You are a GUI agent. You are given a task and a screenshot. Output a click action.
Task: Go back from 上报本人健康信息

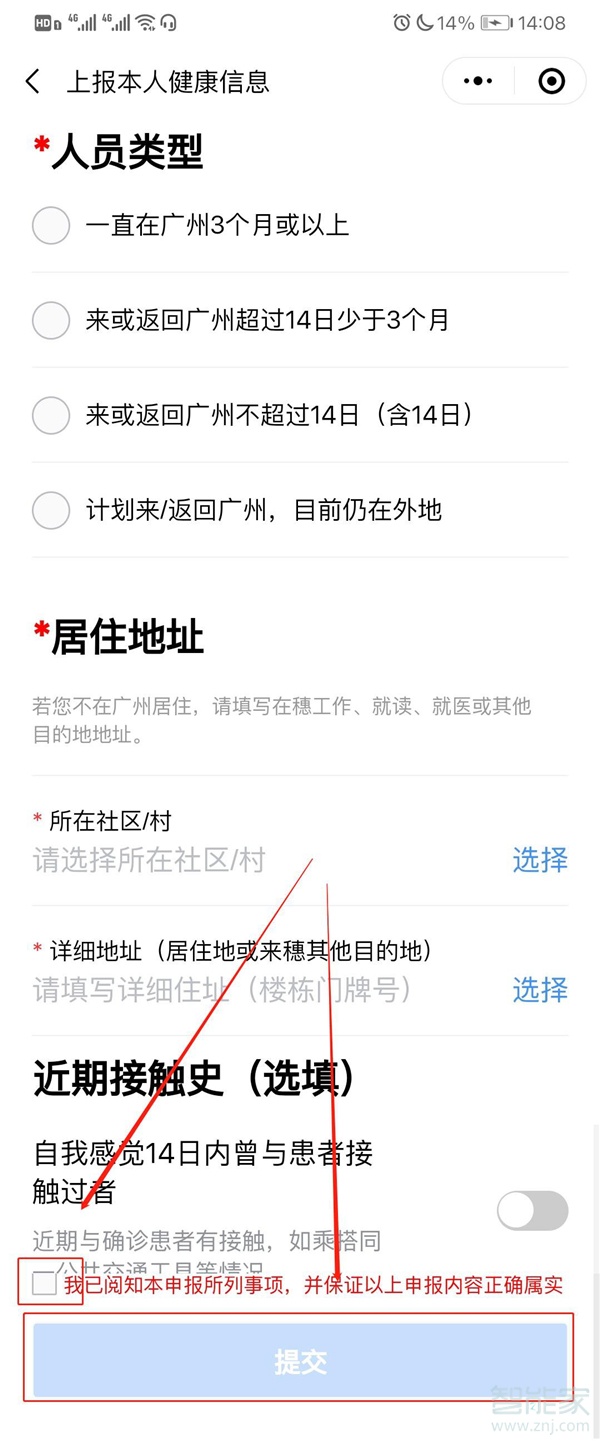pos(34,82)
